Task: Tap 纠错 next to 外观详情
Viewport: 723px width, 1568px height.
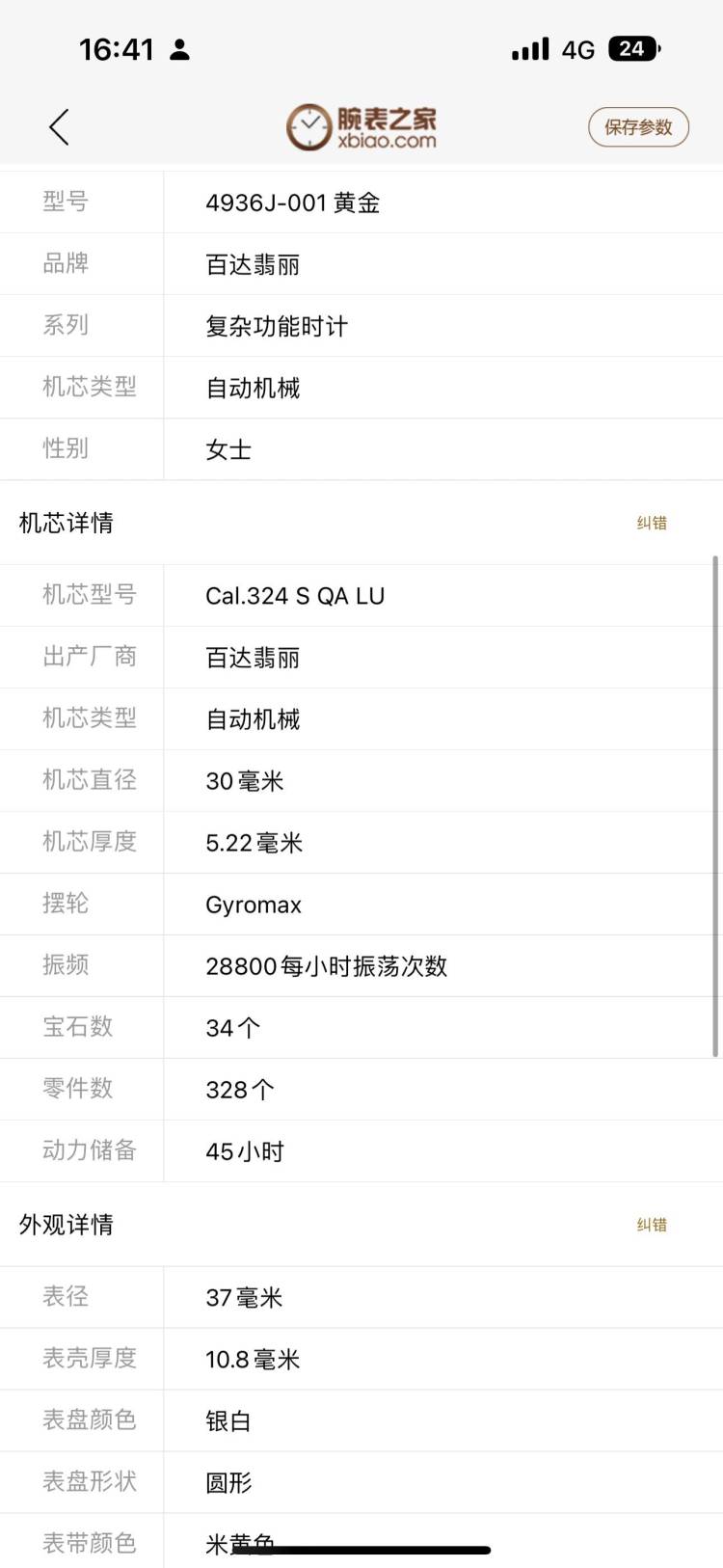Action: click(652, 1225)
